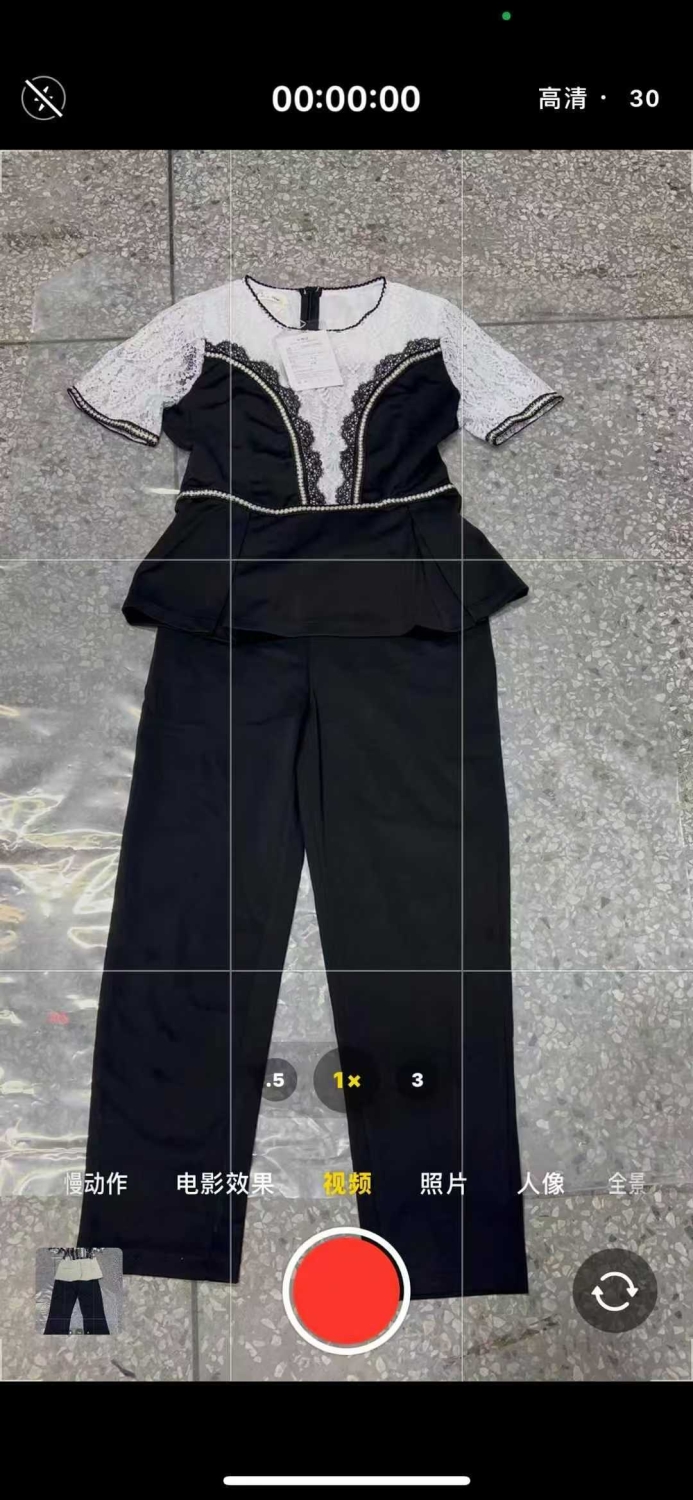Image resolution: width=693 pixels, height=1500 pixels.
Task: Start recording with the red button
Action: pos(346,1291)
